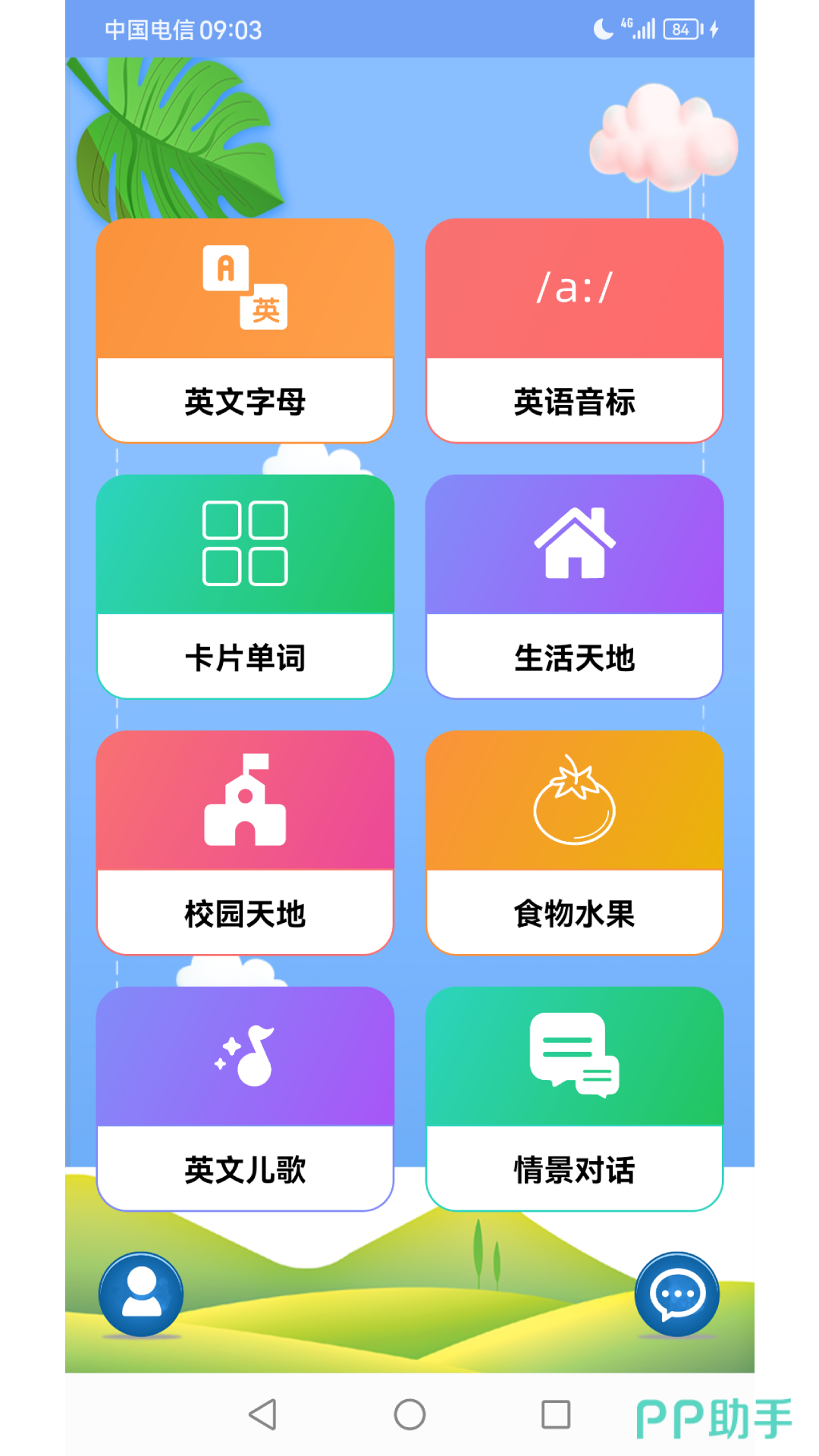The width and height of the screenshot is (819, 1456).
Task: Open the 英语音标 phonetics card
Action: coord(574,331)
